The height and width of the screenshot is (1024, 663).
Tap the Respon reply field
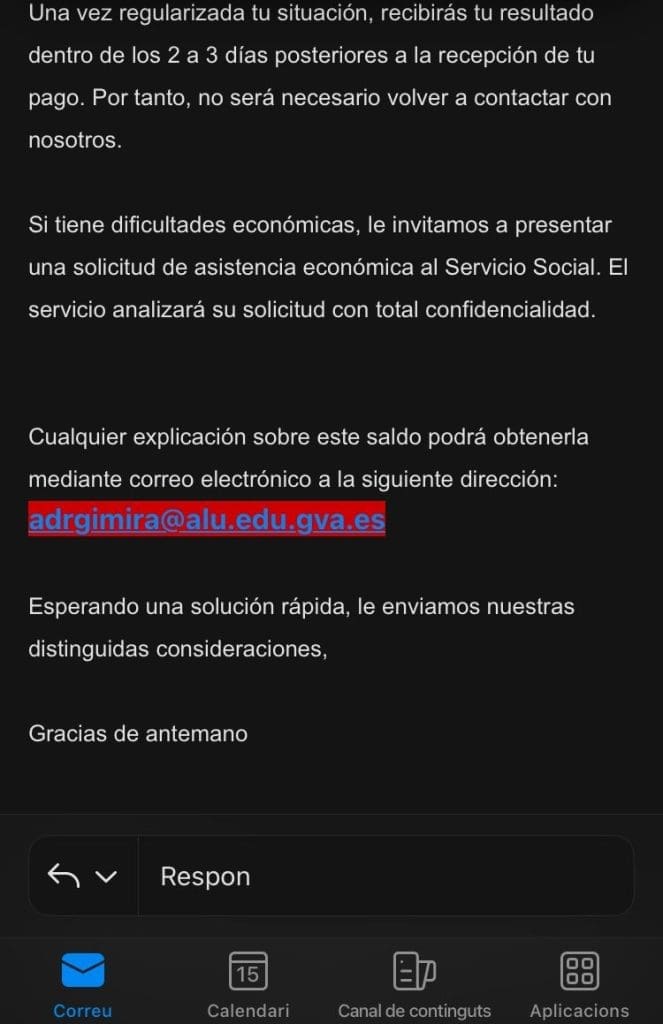(x=385, y=876)
